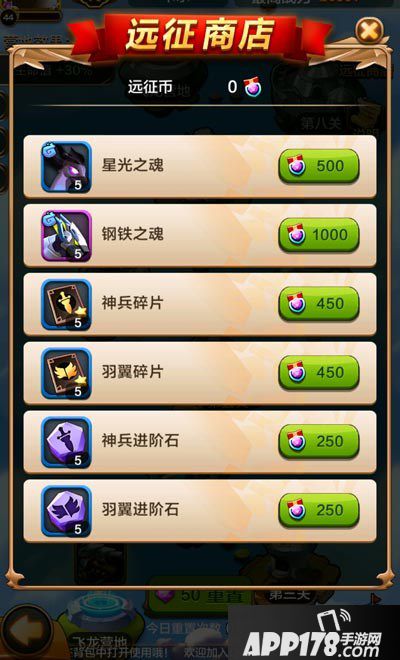The width and height of the screenshot is (400, 660).
Task: Buy 神兵进阶石 for 250 coins
Action: click(x=319, y=442)
